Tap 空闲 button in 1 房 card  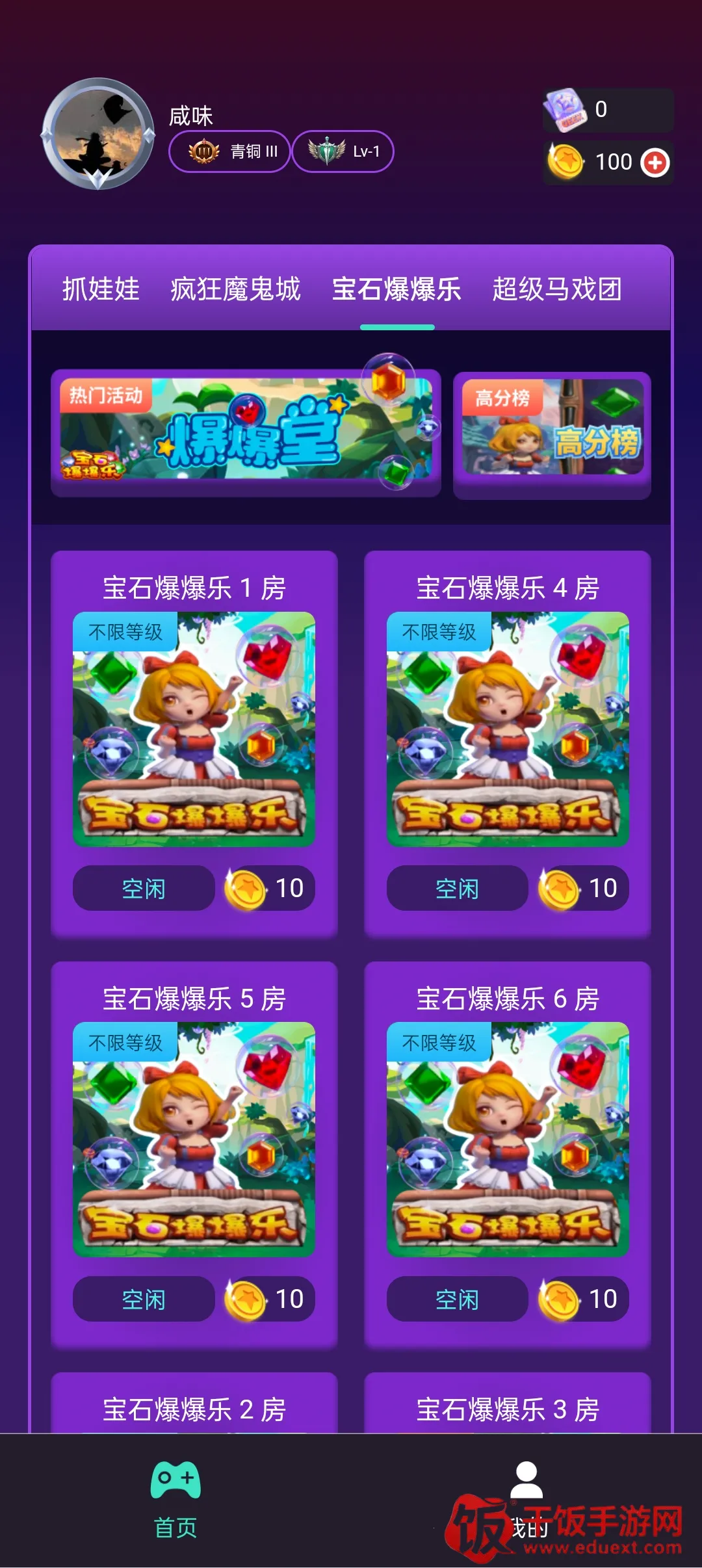coord(144,888)
